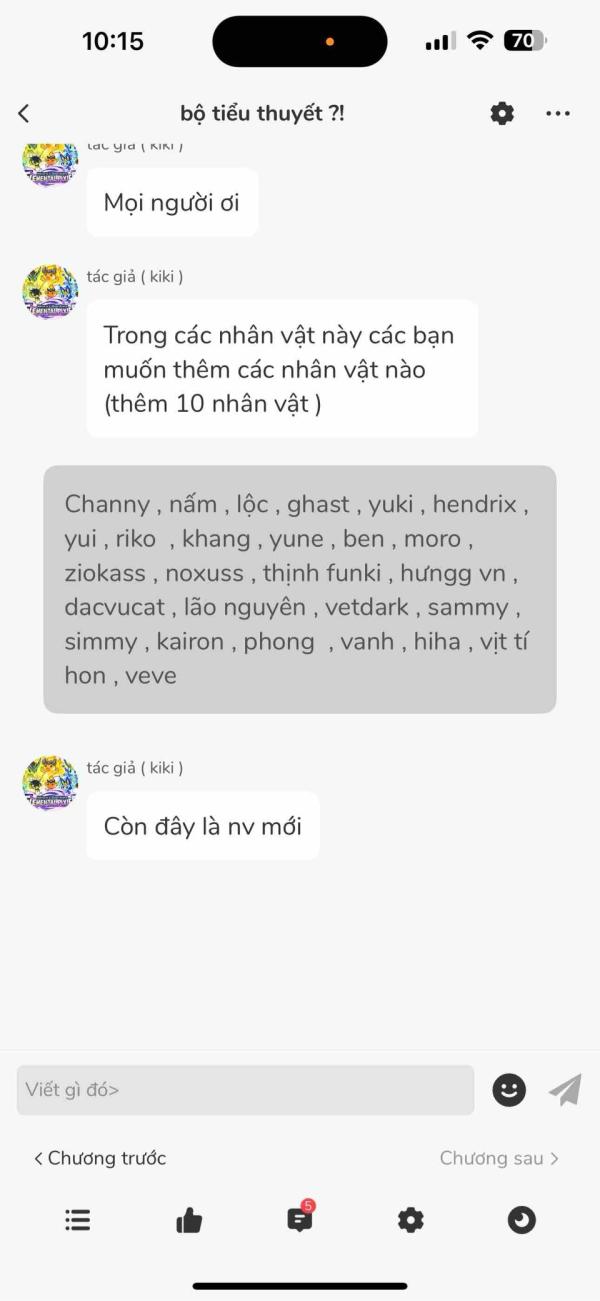
Task: Go back using the top-left arrow
Action: tap(24, 113)
